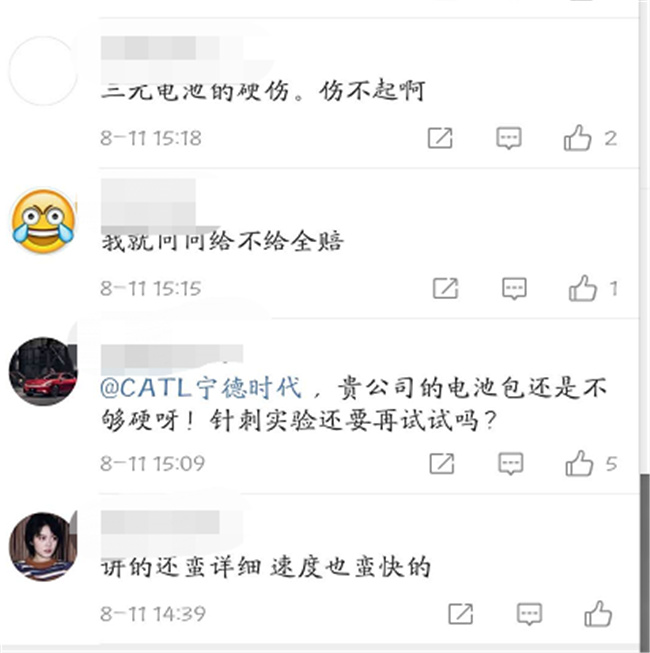This screenshot has height=653, width=650.
Task: Open the laughing-crying emoji avatar profile
Action: [x=43, y=221]
